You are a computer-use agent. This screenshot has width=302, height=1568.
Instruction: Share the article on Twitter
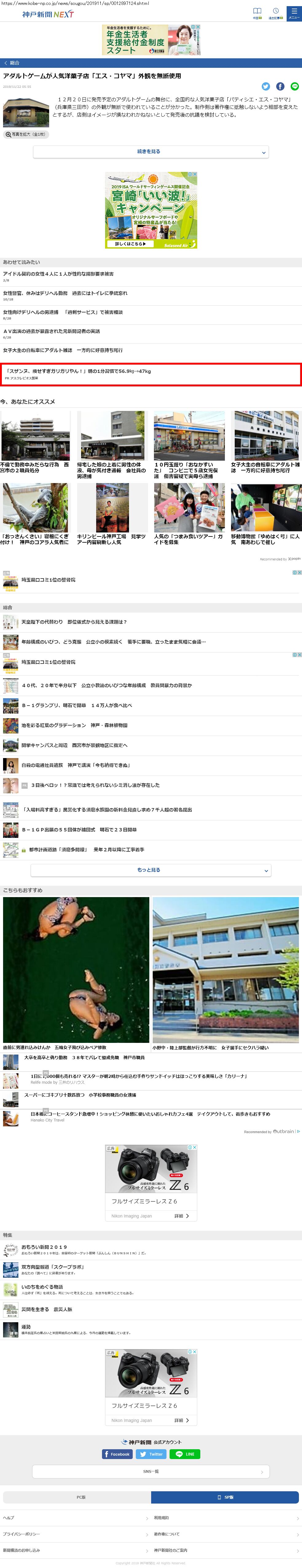[265, 87]
